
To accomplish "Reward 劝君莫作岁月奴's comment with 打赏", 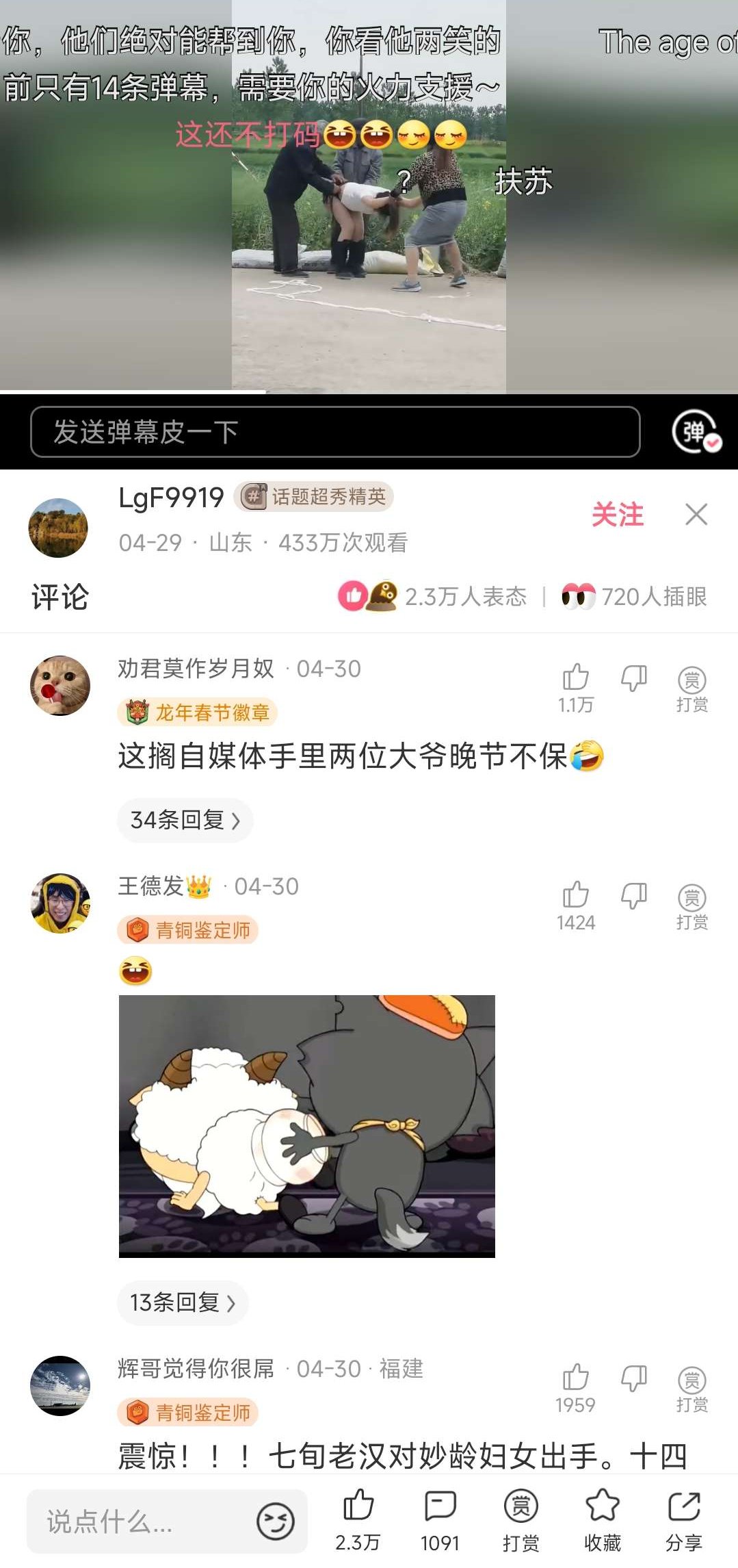I will click(691, 688).
